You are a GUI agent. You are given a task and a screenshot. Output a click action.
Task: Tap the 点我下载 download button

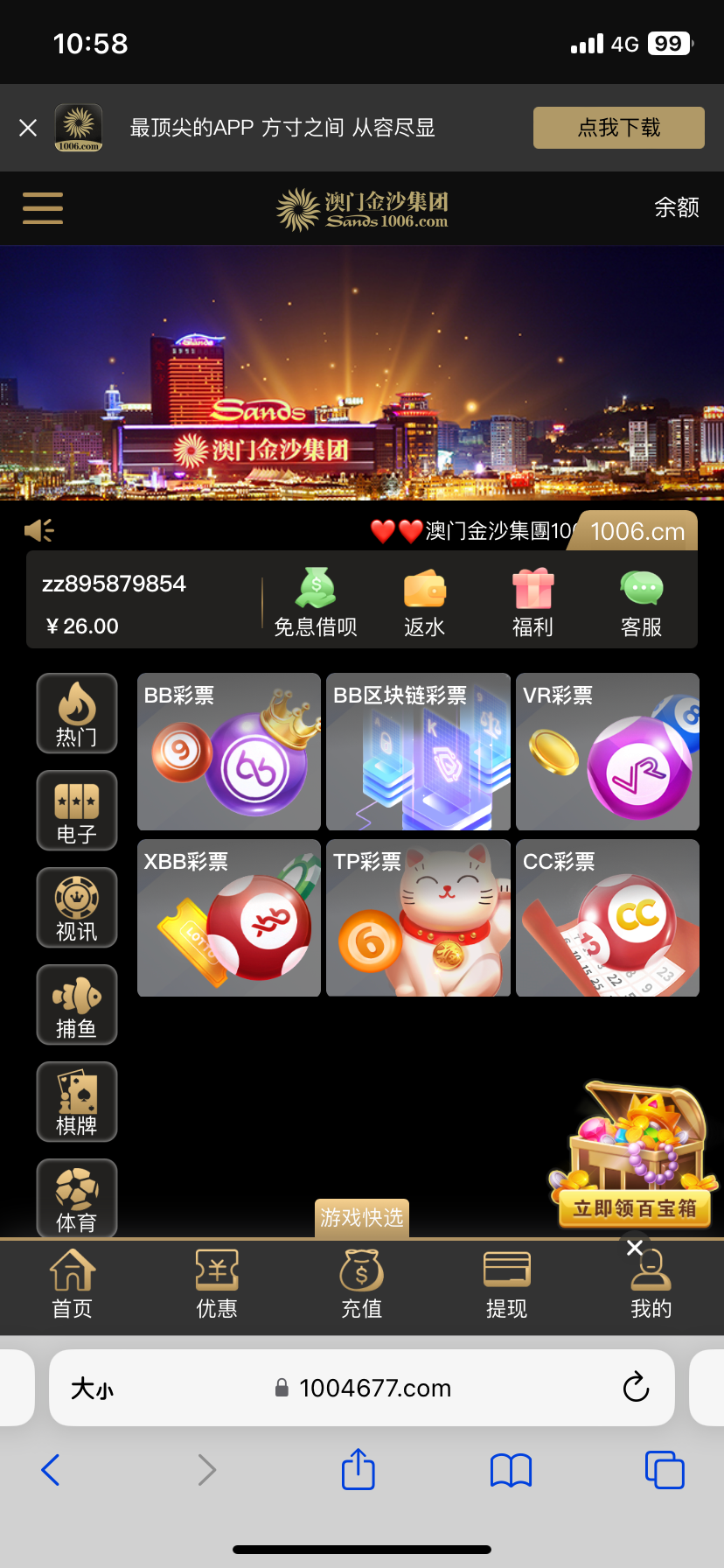coord(618,128)
